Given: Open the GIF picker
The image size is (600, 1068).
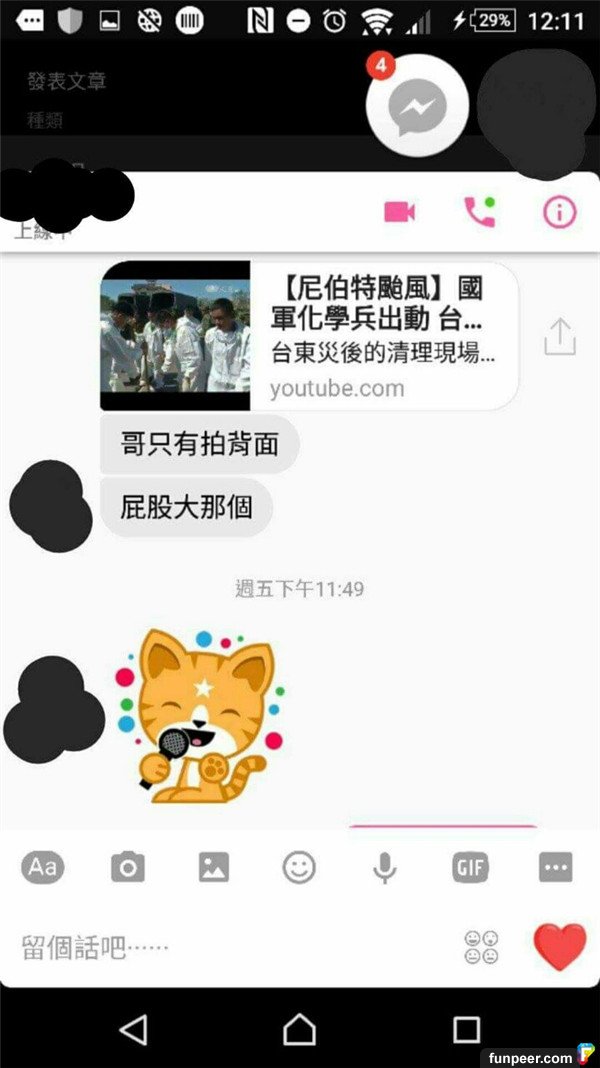Looking at the screenshot, I should (470, 867).
